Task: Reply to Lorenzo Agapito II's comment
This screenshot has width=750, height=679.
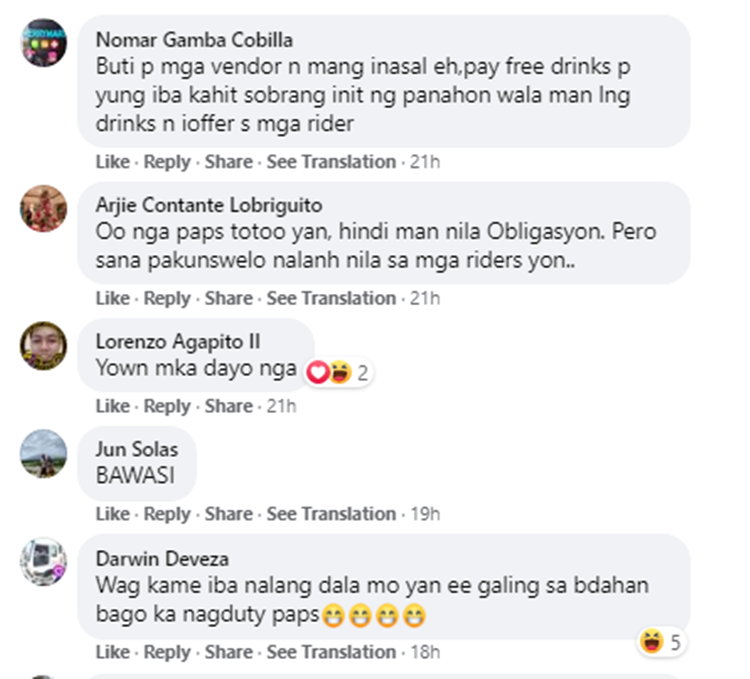Action: [167, 406]
